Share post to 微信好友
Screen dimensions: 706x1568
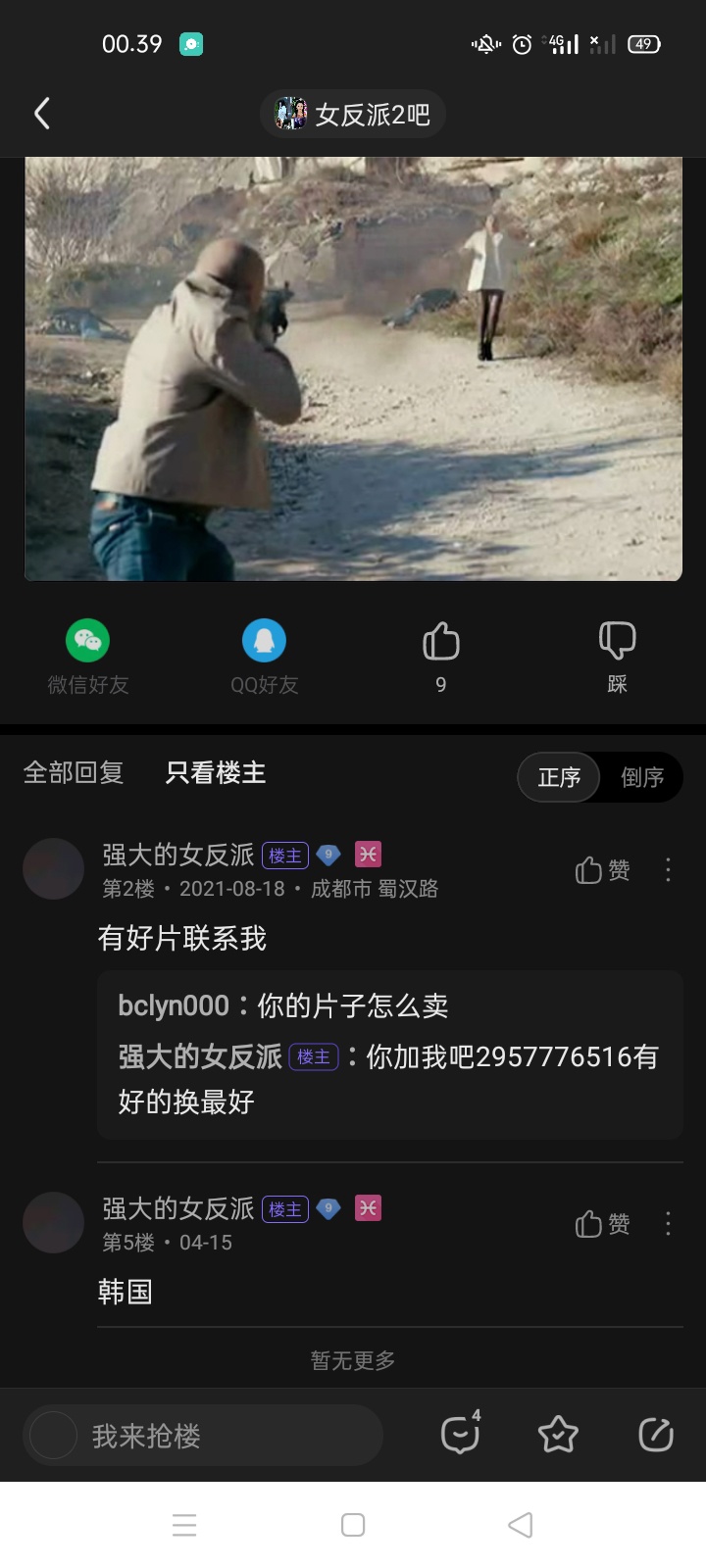pos(88,657)
